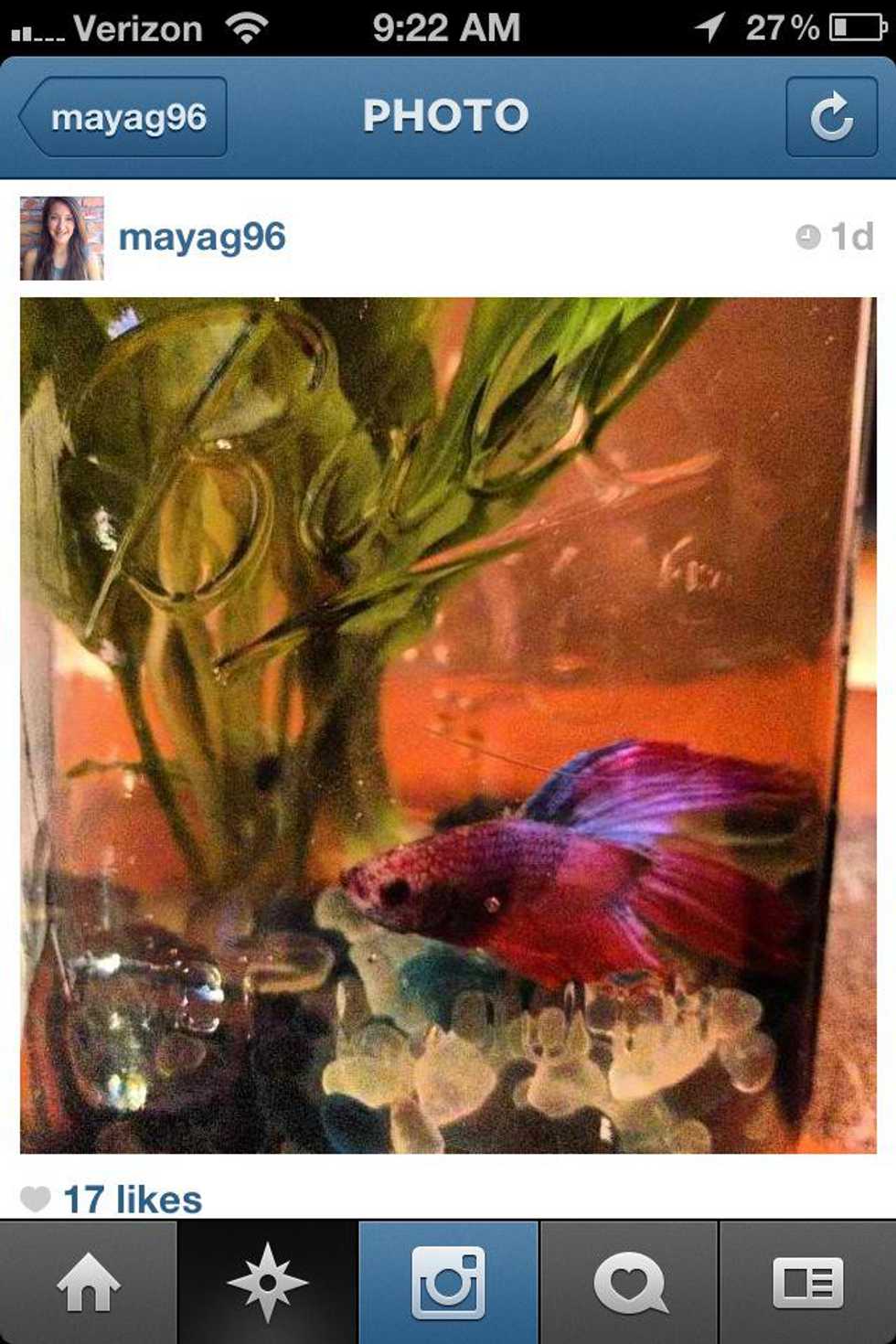
Task: Open the camera tab
Action: coord(448,1282)
